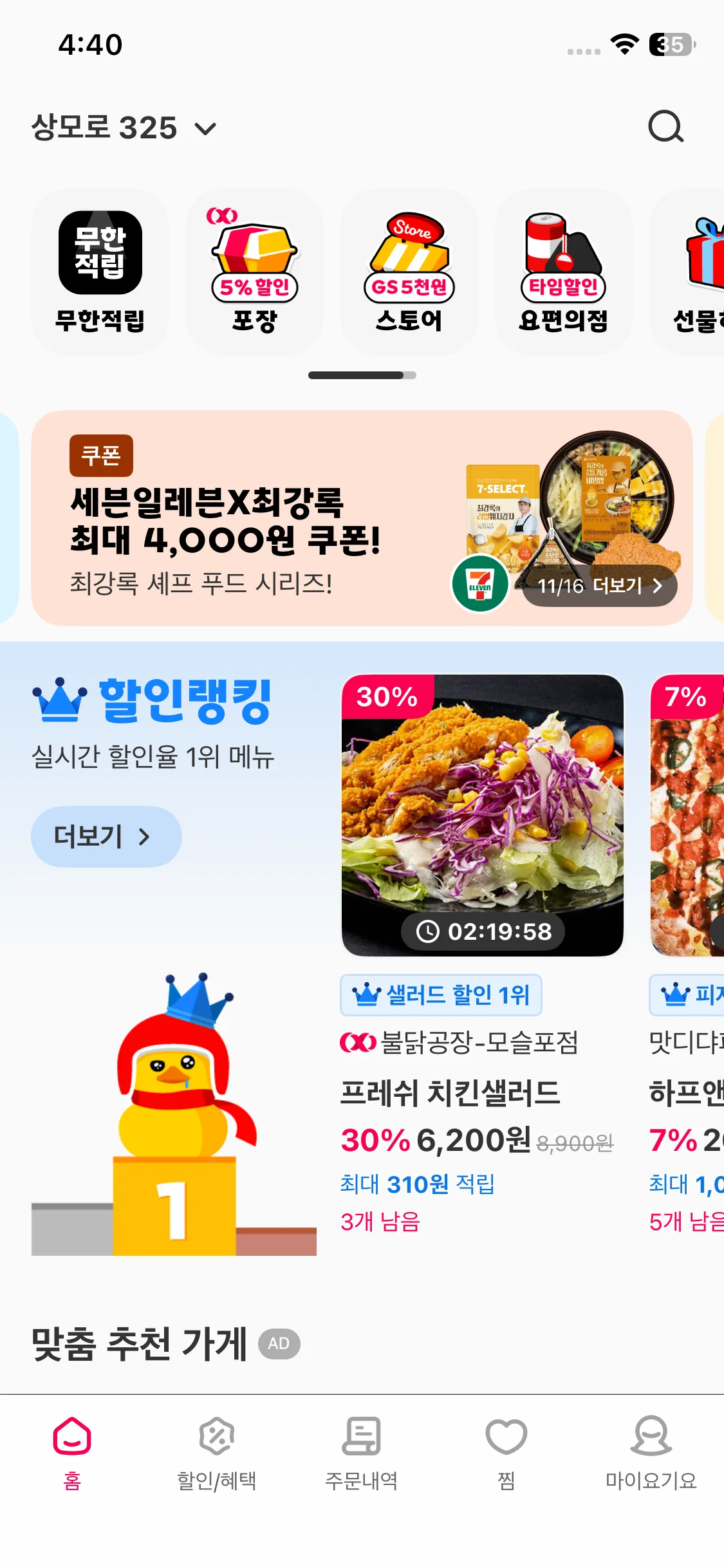Open the search magnifier icon

[x=665, y=127]
